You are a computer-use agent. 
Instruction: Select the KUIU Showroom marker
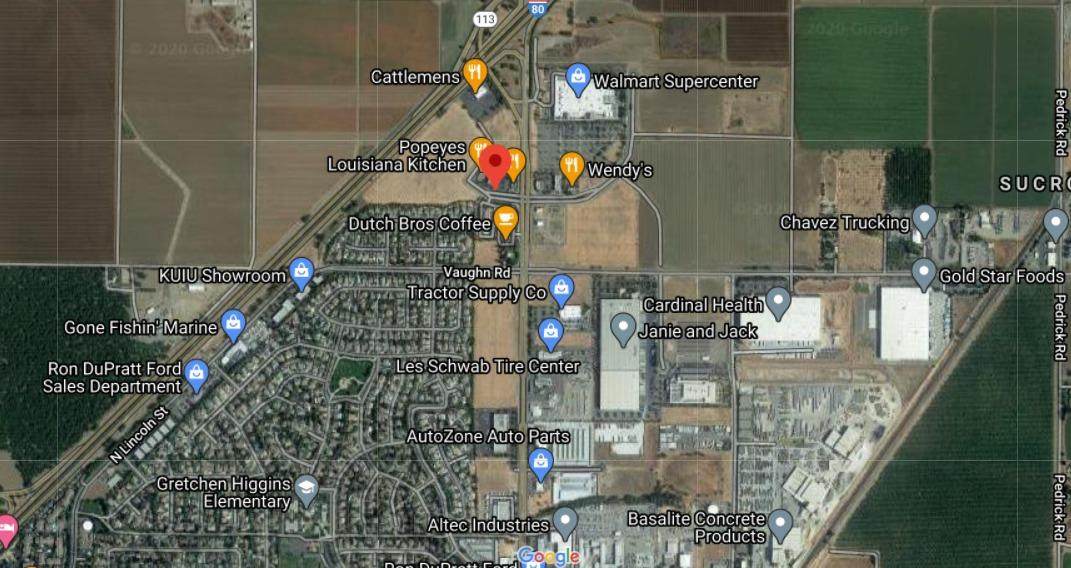point(301,272)
